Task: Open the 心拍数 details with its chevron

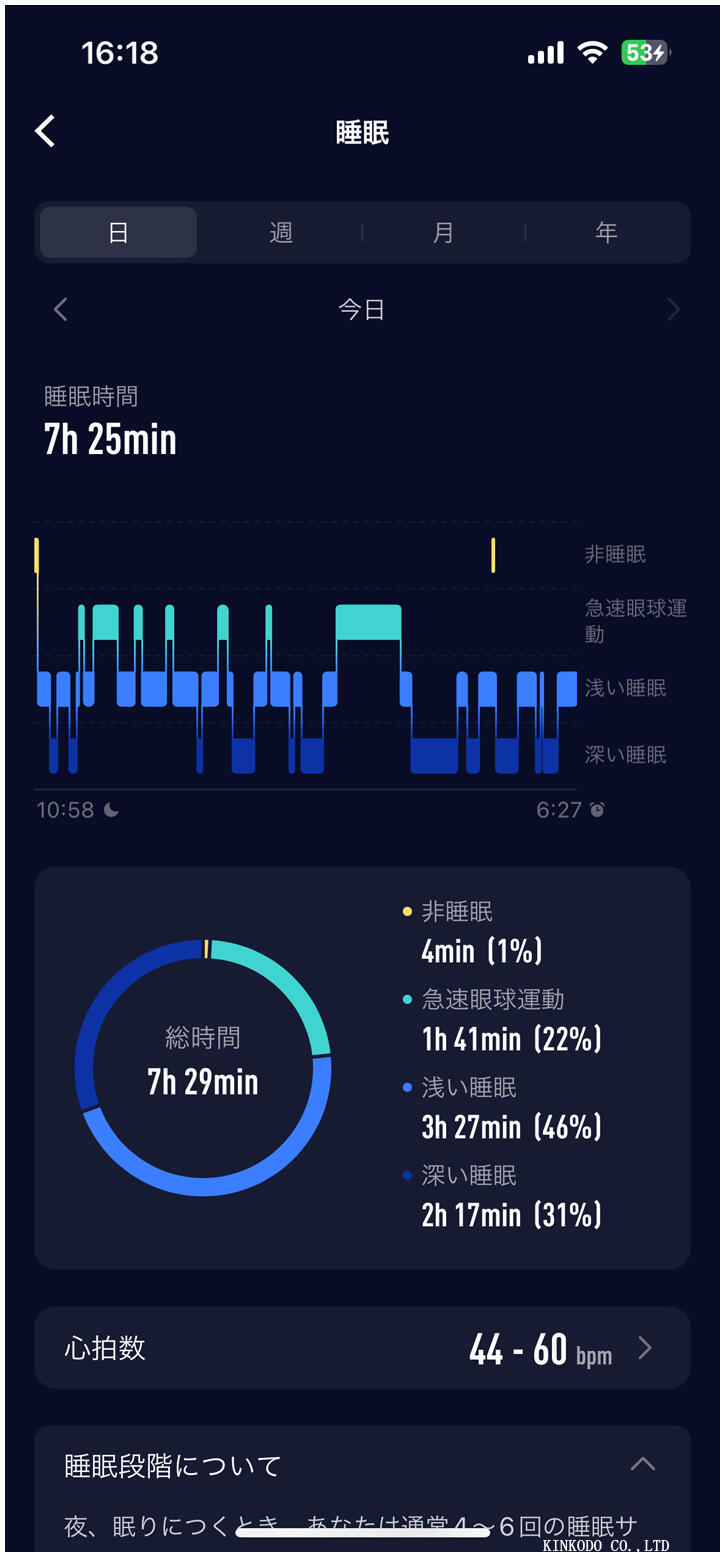Action: 645,1347
